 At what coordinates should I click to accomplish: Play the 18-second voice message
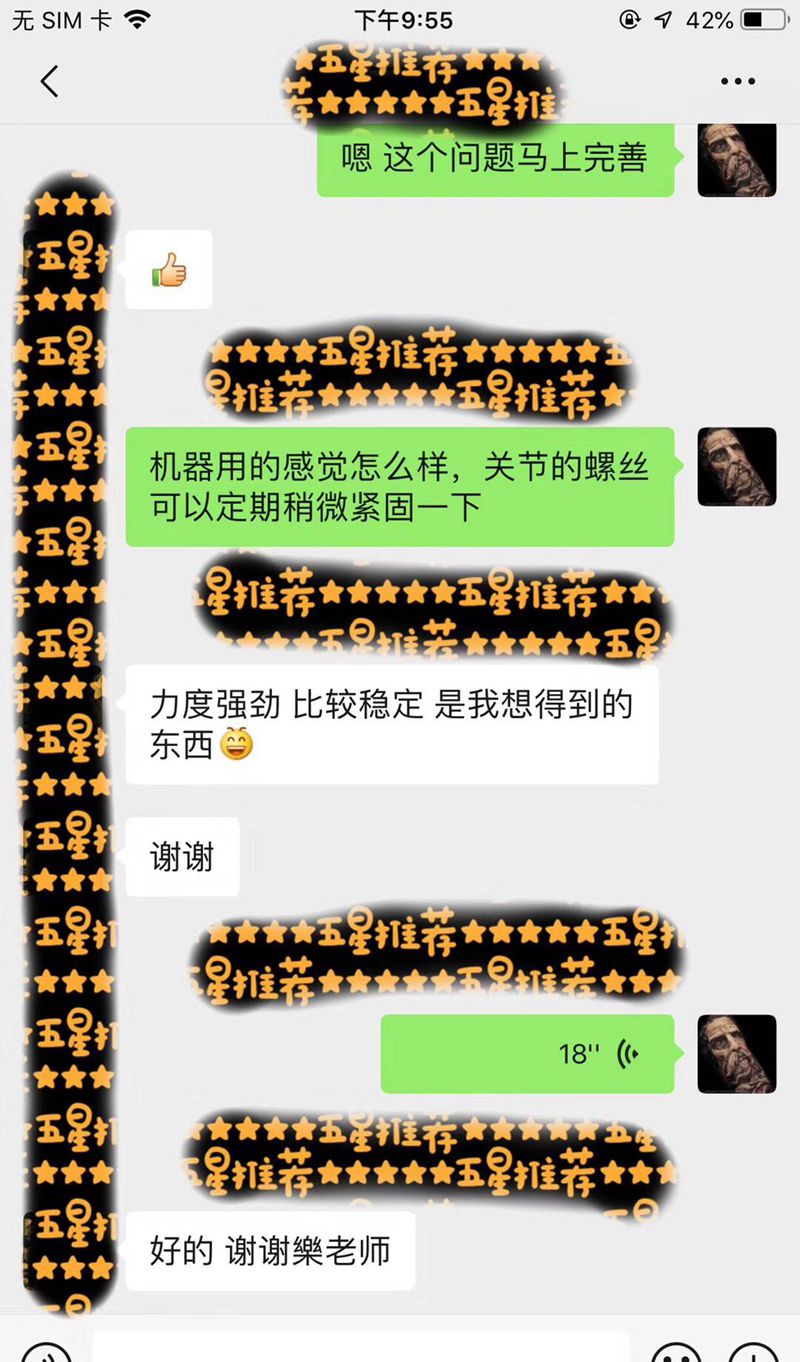coord(527,1054)
